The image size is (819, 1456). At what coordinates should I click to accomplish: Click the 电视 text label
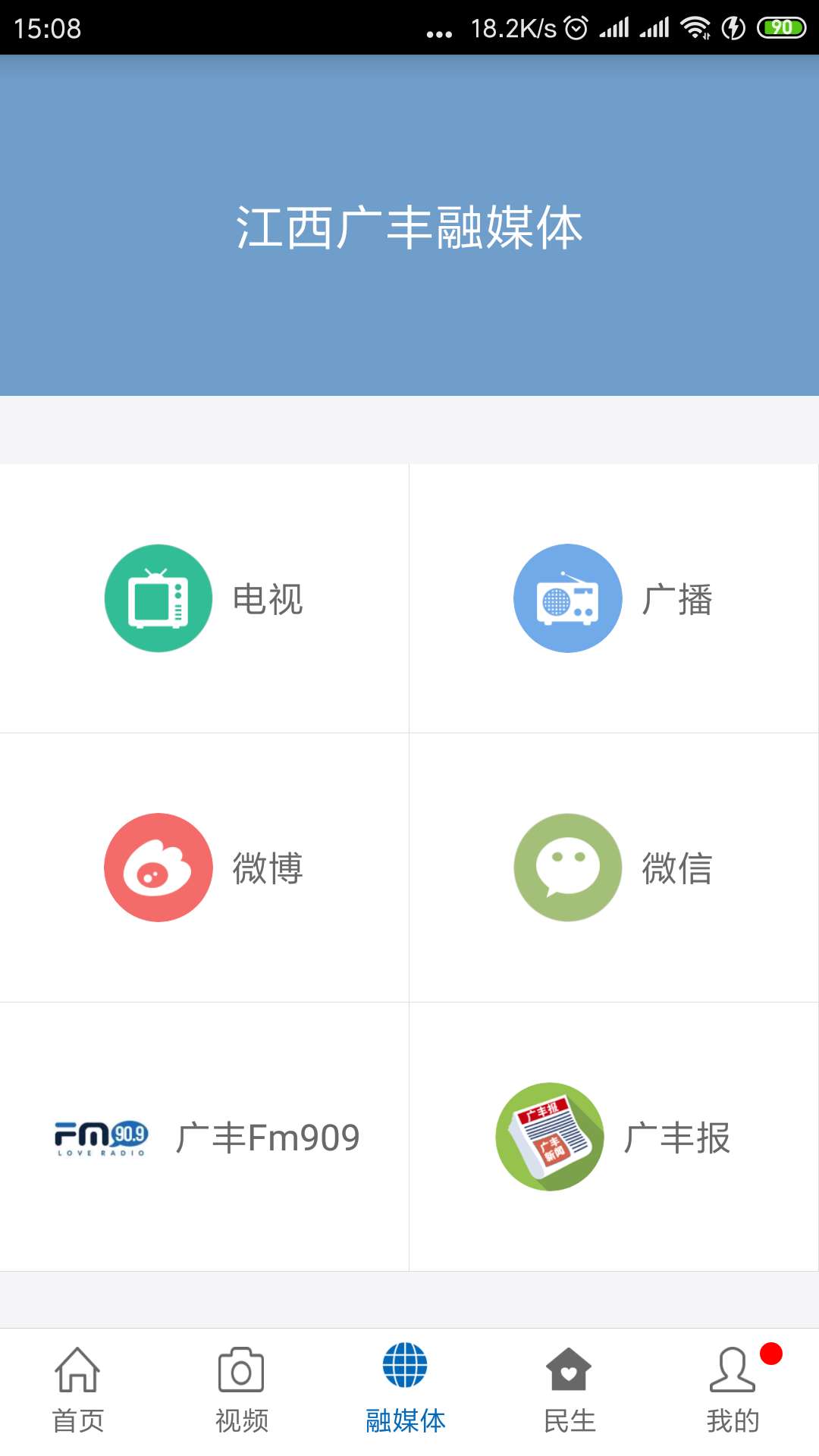click(267, 598)
